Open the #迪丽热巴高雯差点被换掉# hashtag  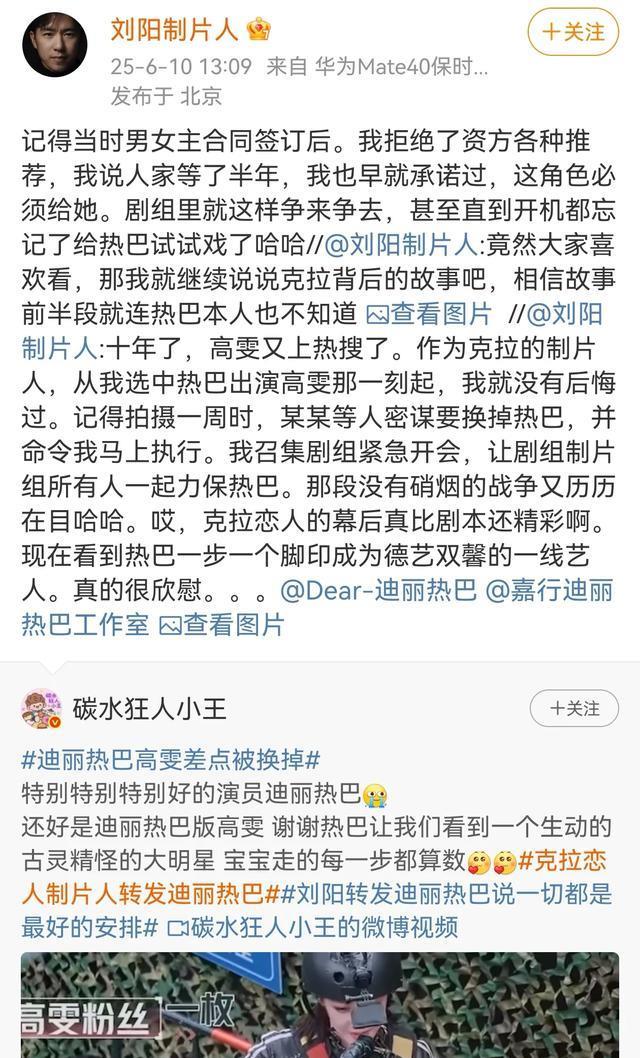pos(170,758)
